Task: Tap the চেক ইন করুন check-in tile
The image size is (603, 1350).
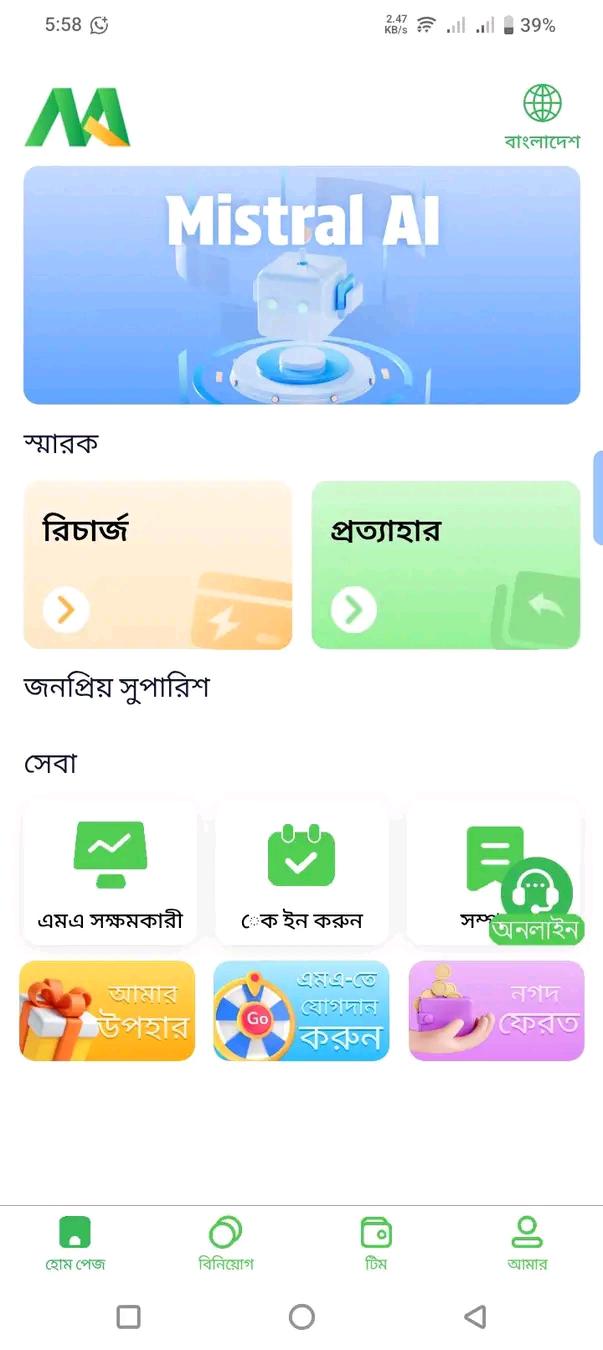Action: point(301,872)
